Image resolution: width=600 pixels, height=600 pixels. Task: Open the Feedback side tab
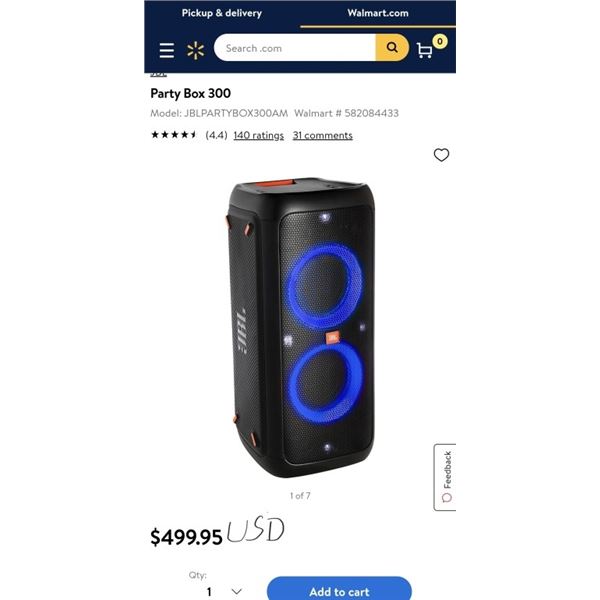445,476
